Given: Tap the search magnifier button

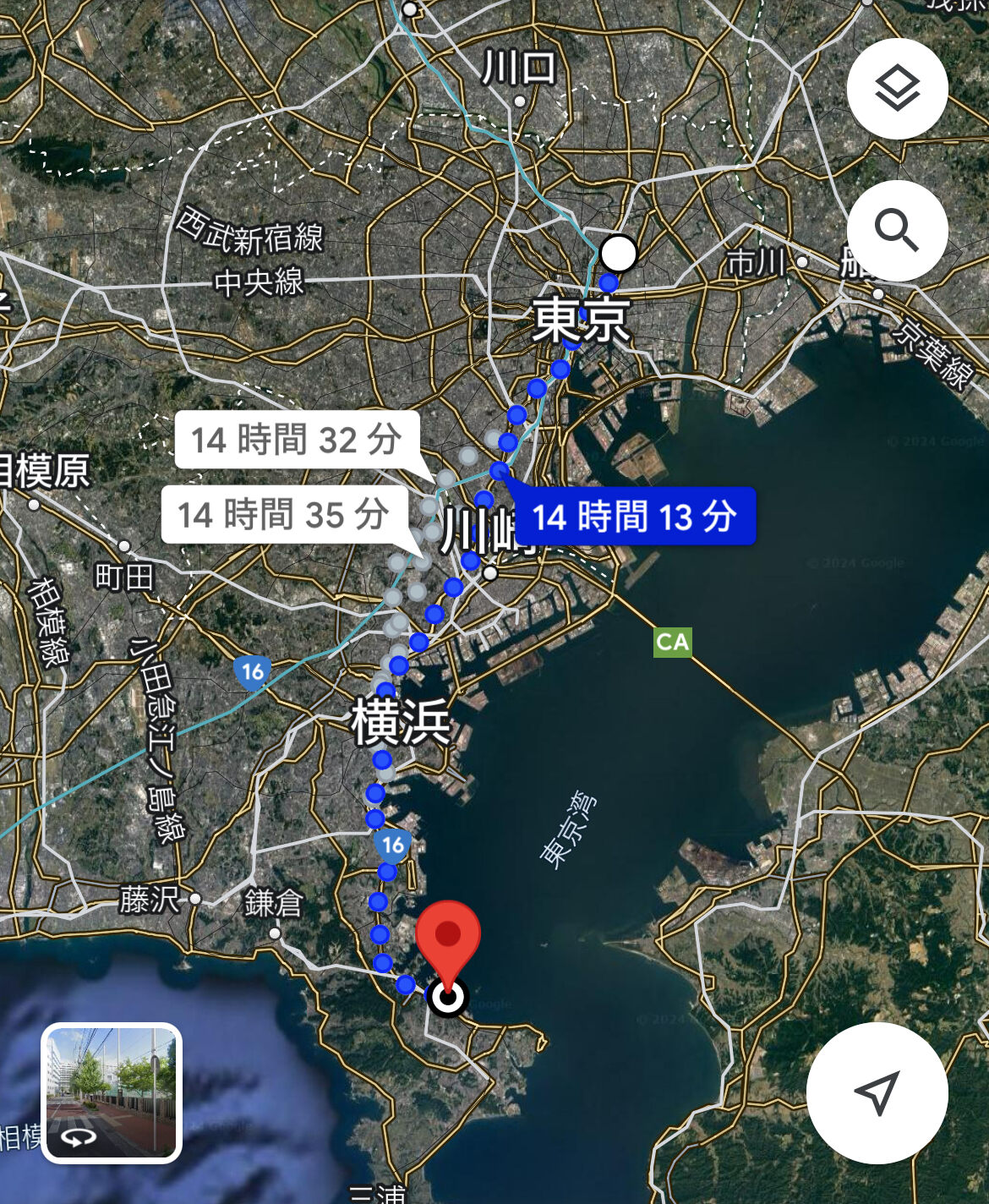Looking at the screenshot, I should pos(897,230).
